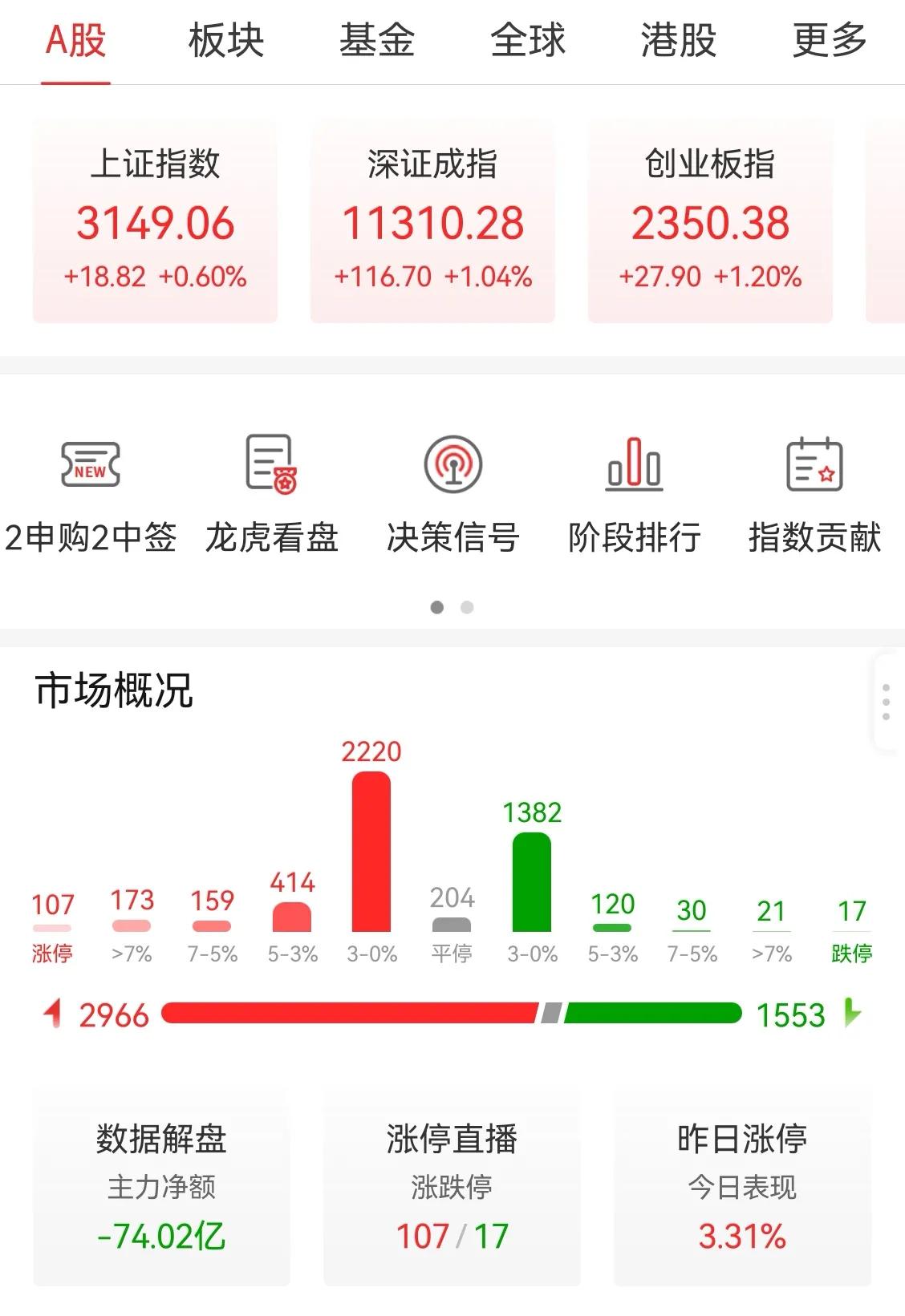Select the first carousel page dot
This screenshot has height=1316, width=905.
[x=436, y=608]
